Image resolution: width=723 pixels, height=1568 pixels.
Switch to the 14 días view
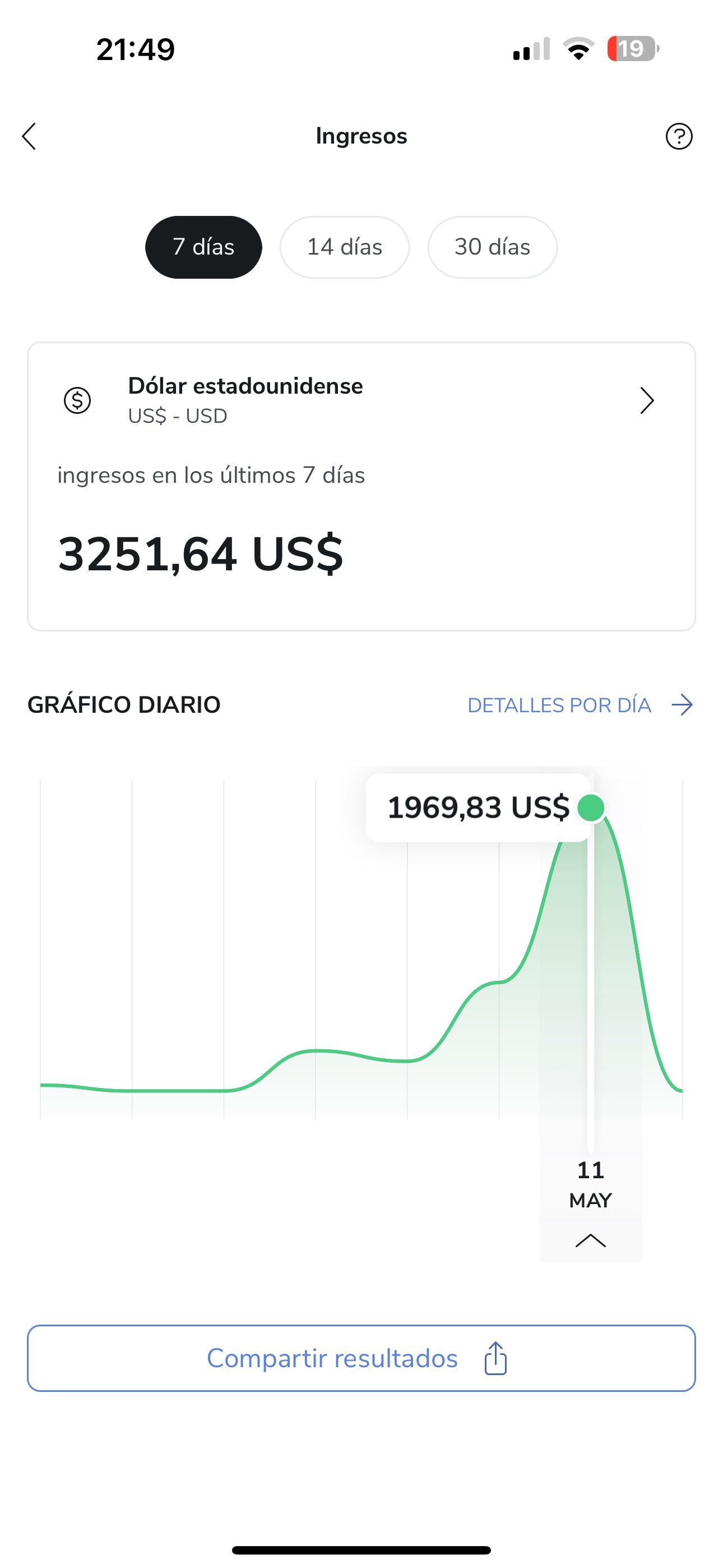pos(345,247)
